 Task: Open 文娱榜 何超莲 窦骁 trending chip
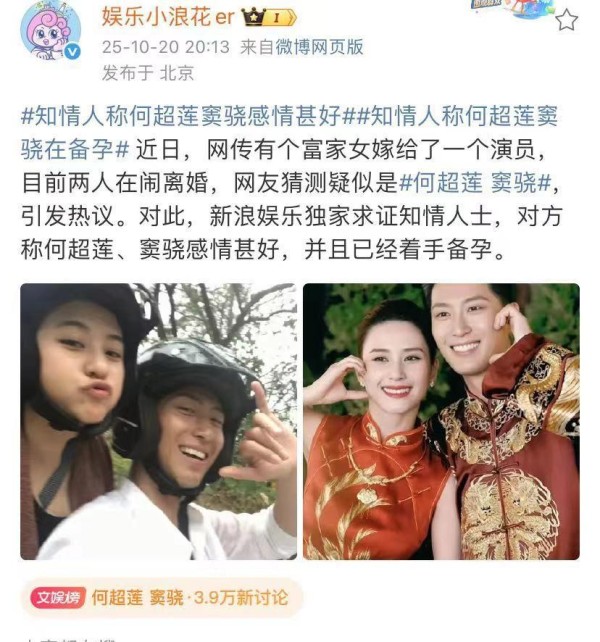tap(160, 598)
